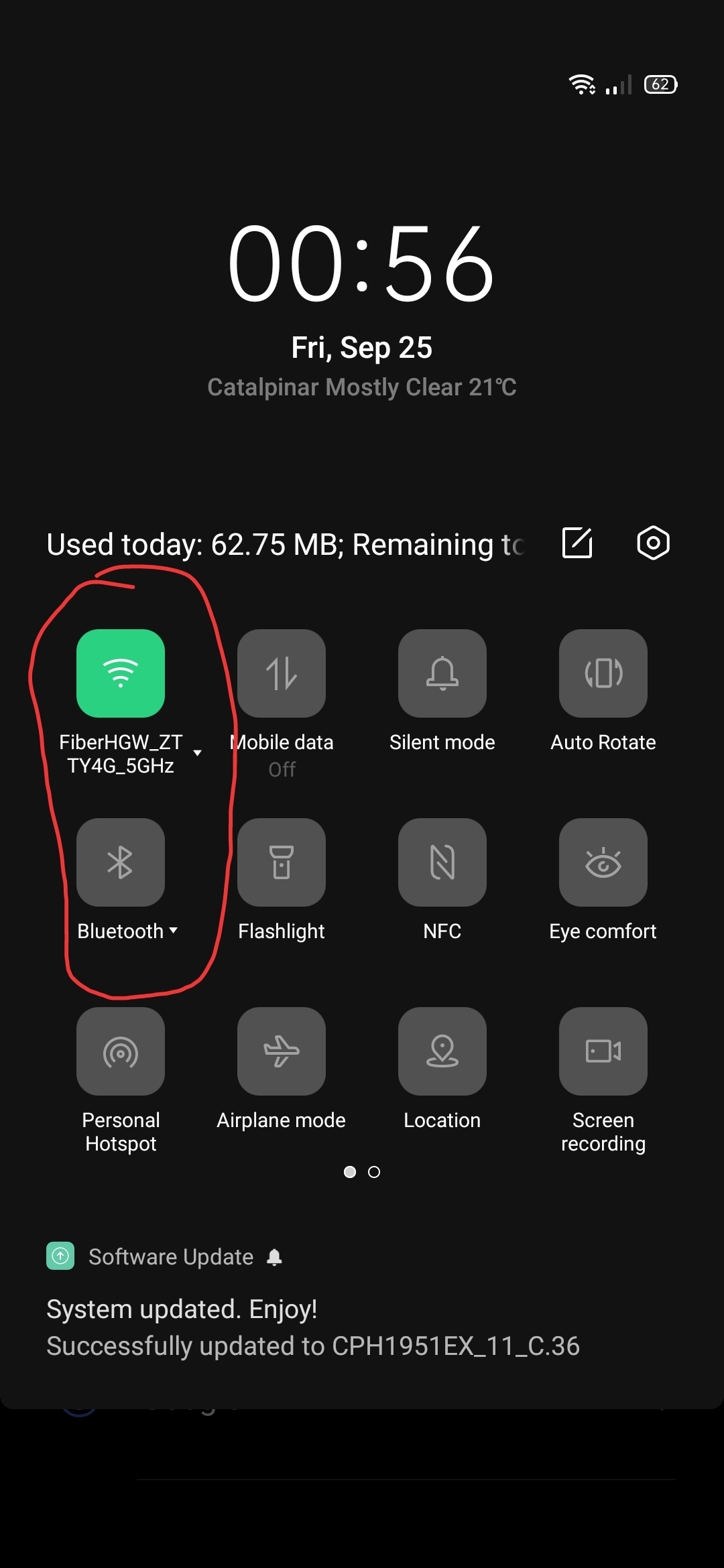Turn on Bluetooth
This screenshot has height=1568, width=724.
coord(121,862)
